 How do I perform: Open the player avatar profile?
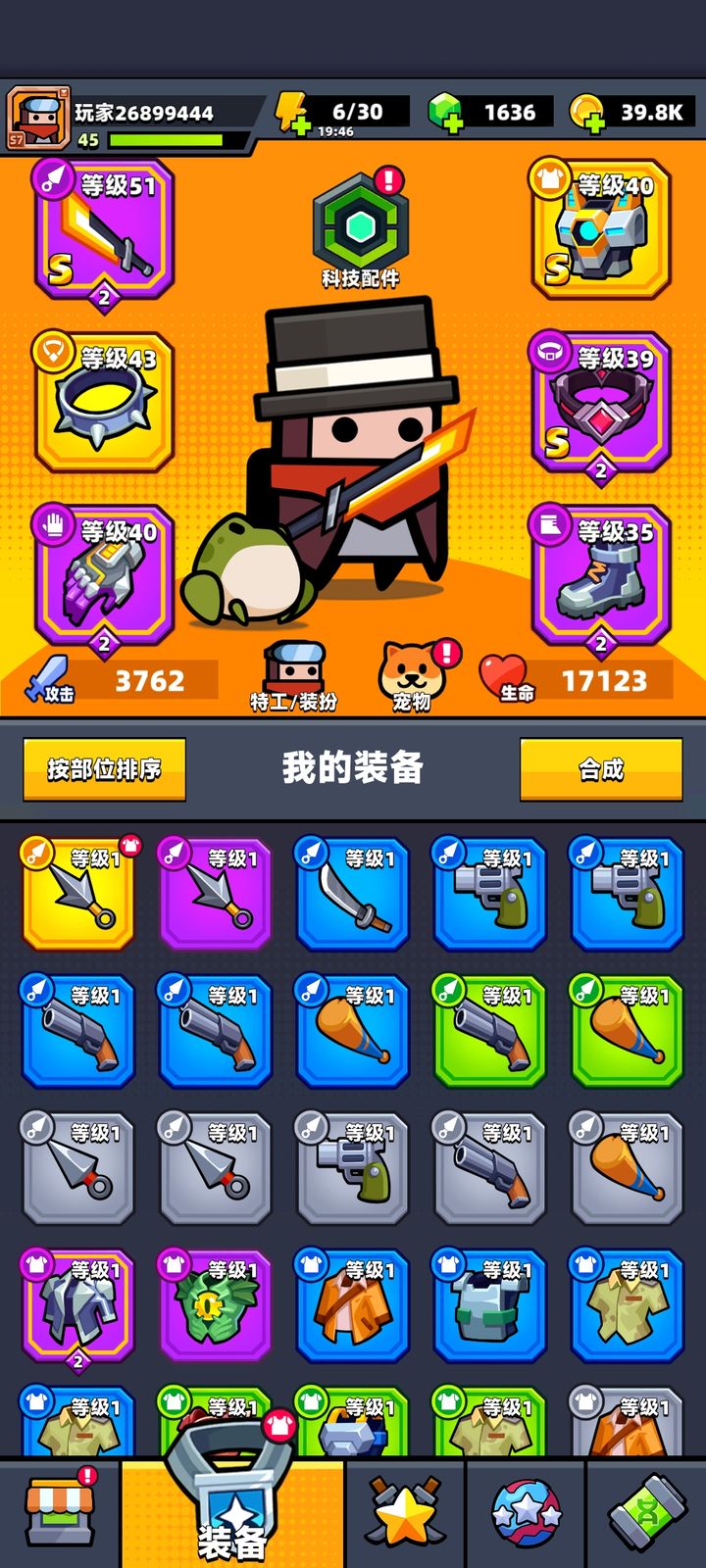coord(37,118)
